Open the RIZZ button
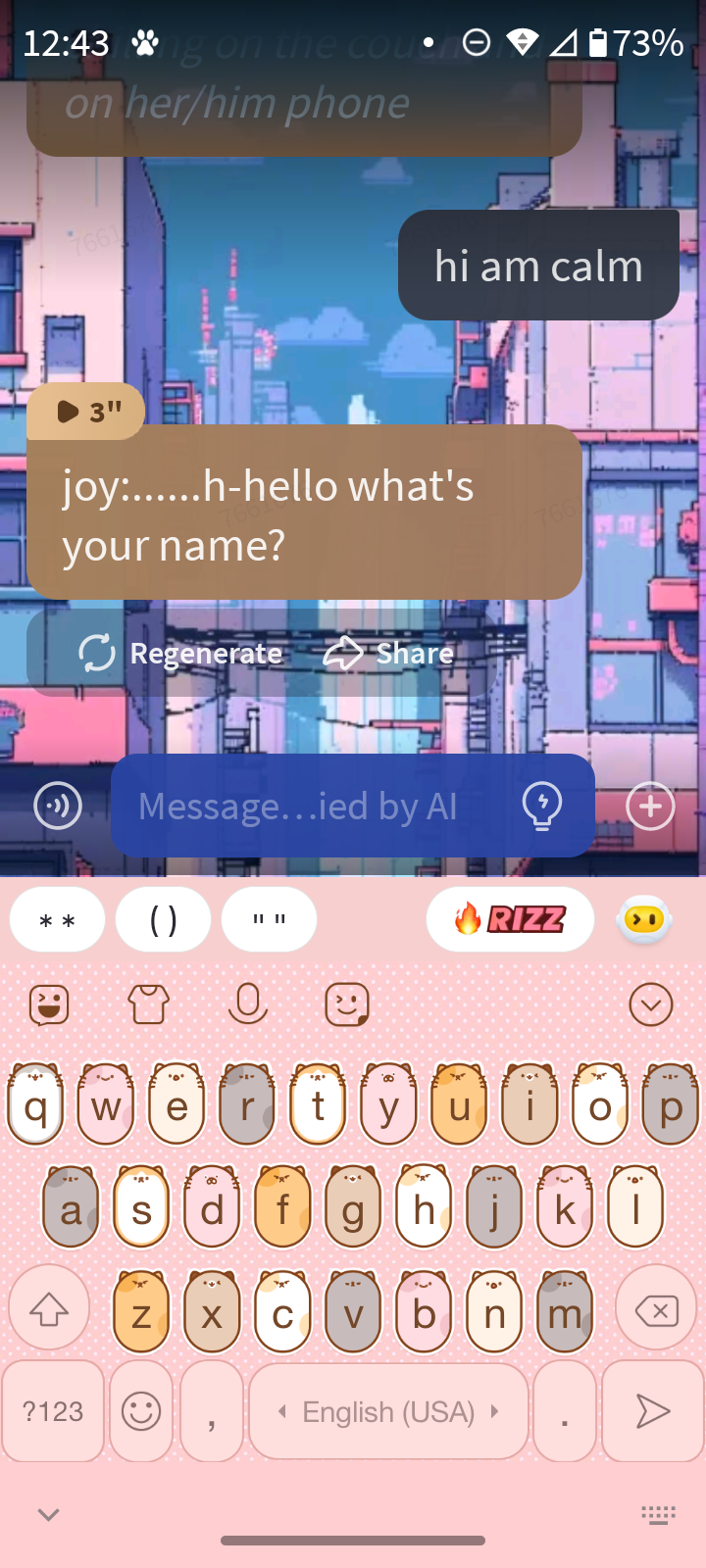Image resolution: width=706 pixels, height=1568 pixels. click(x=510, y=920)
